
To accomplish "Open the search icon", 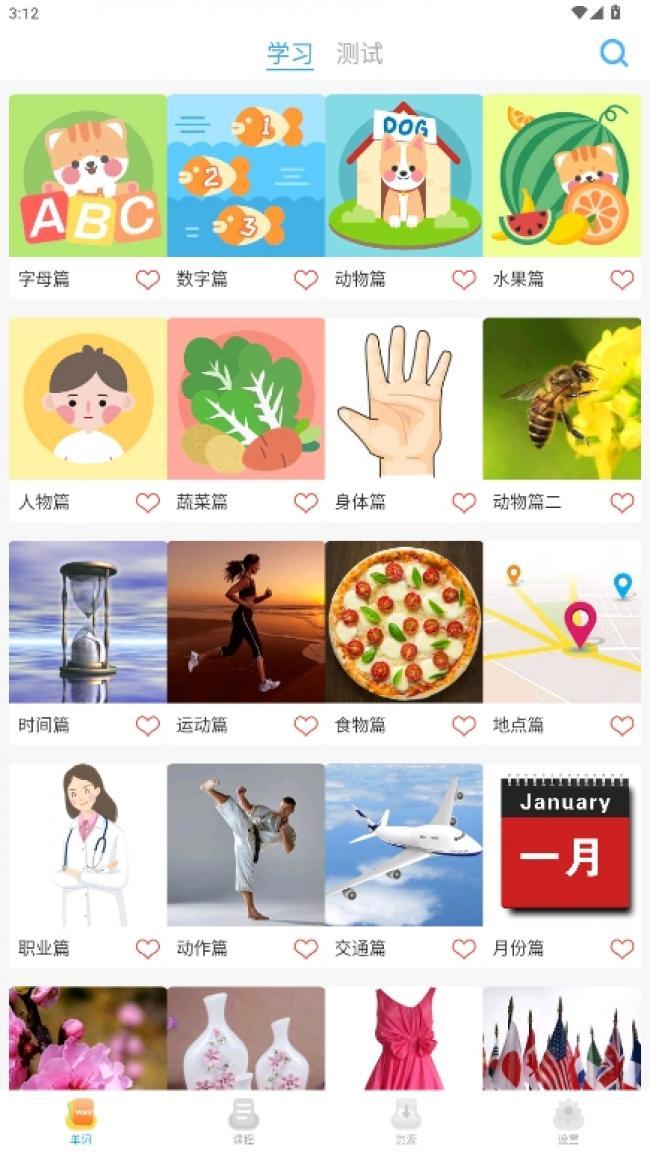I will pos(613,53).
